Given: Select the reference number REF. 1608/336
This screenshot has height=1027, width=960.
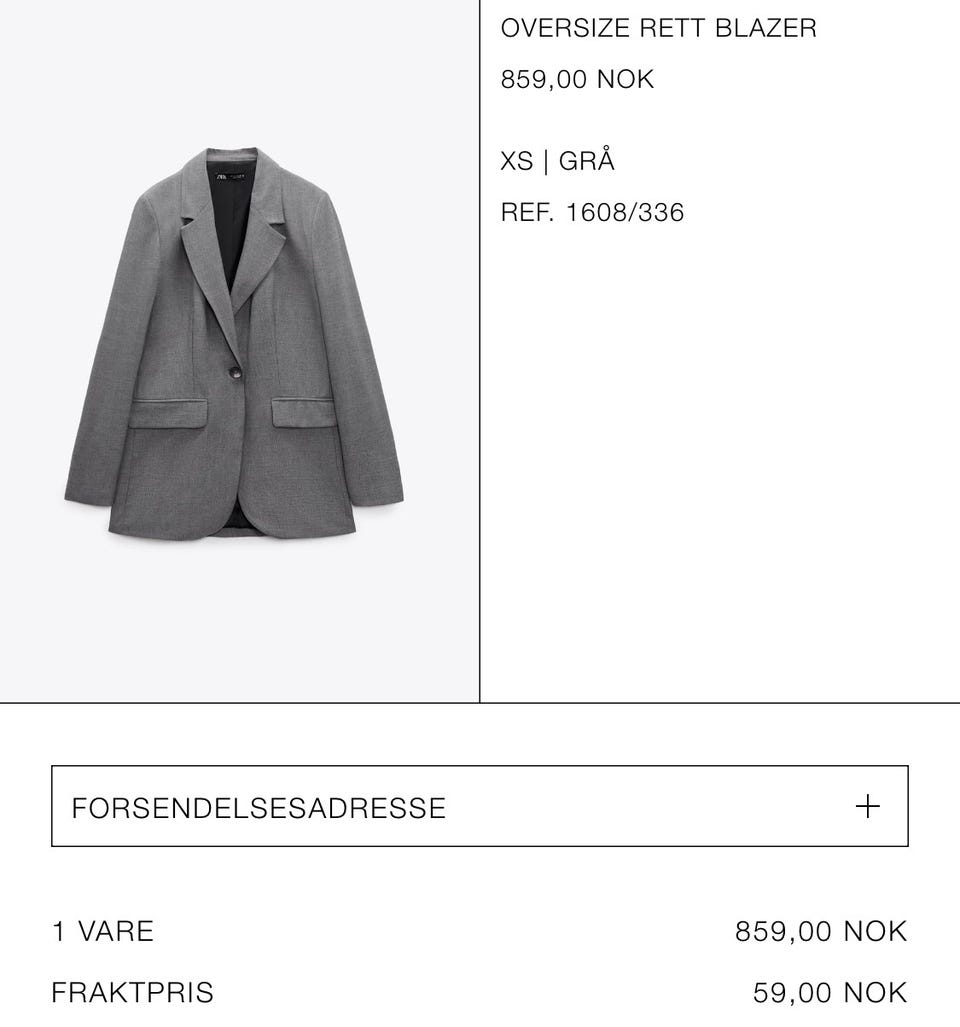Looking at the screenshot, I should [x=594, y=211].
